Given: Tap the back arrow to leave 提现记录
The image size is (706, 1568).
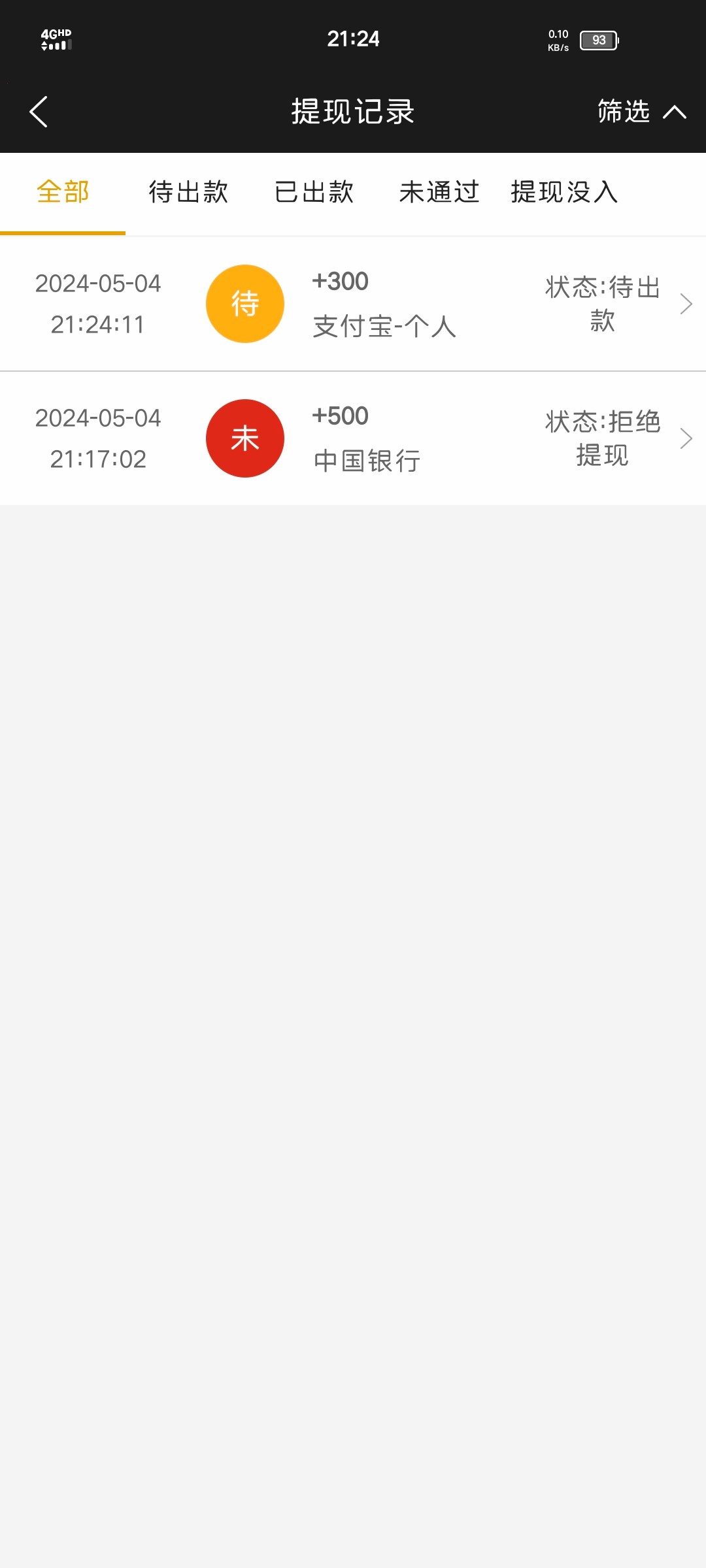Looking at the screenshot, I should pyautogui.click(x=38, y=112).
